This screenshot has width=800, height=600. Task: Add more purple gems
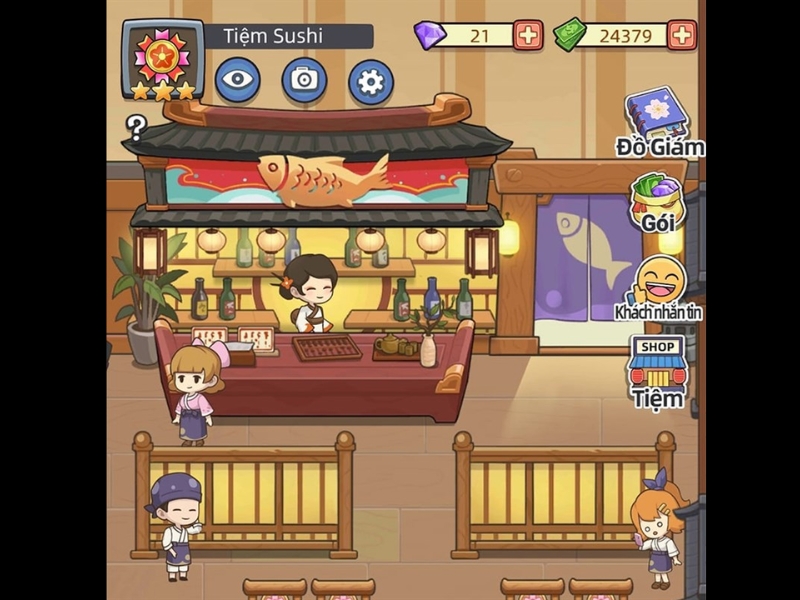[528, 35]
